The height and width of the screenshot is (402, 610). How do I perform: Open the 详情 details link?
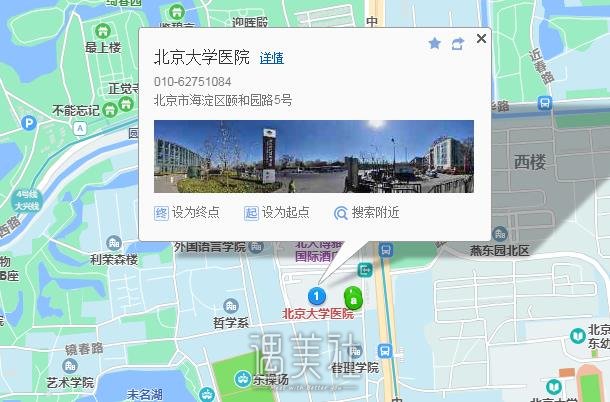tap(271, 59)
